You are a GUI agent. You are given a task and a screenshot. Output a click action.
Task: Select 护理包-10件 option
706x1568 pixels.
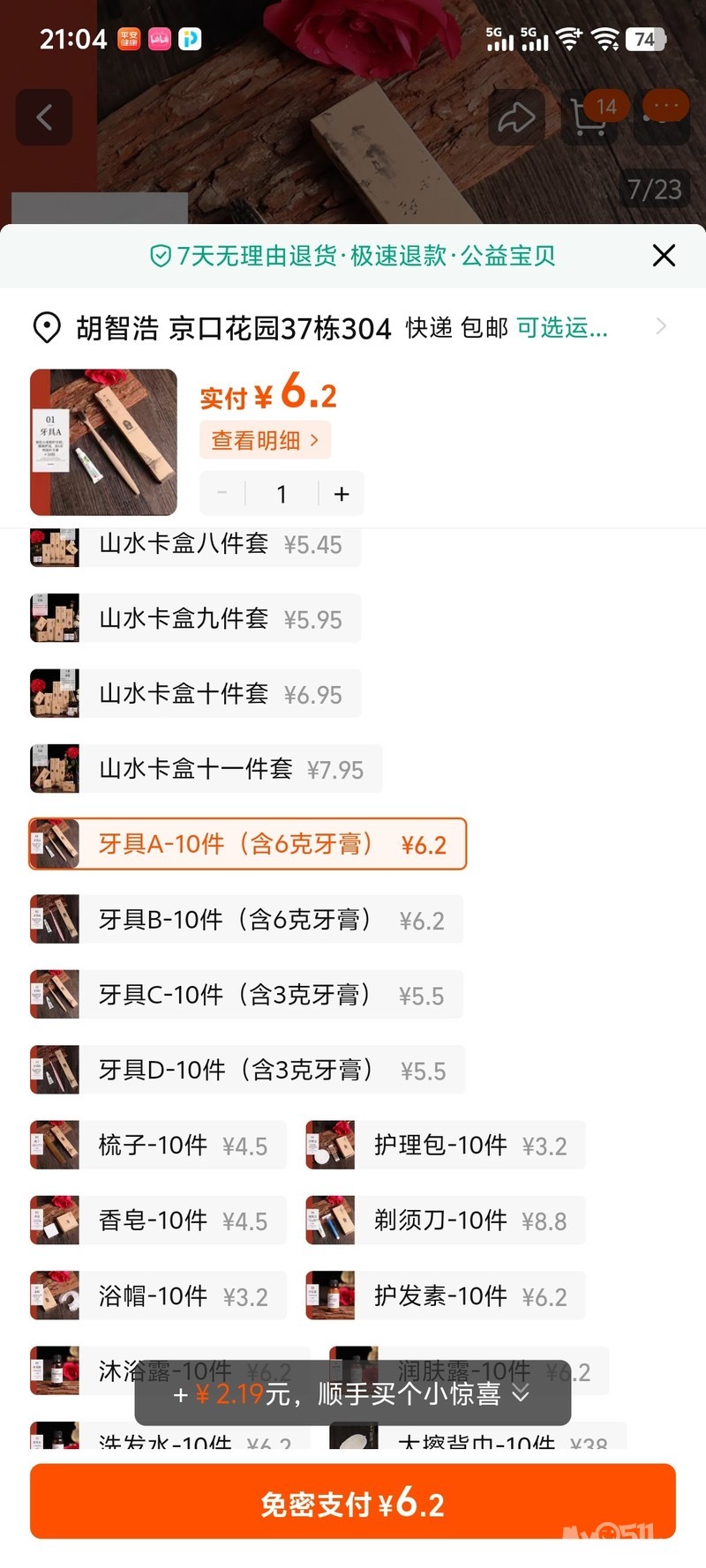coord(446,1146)
